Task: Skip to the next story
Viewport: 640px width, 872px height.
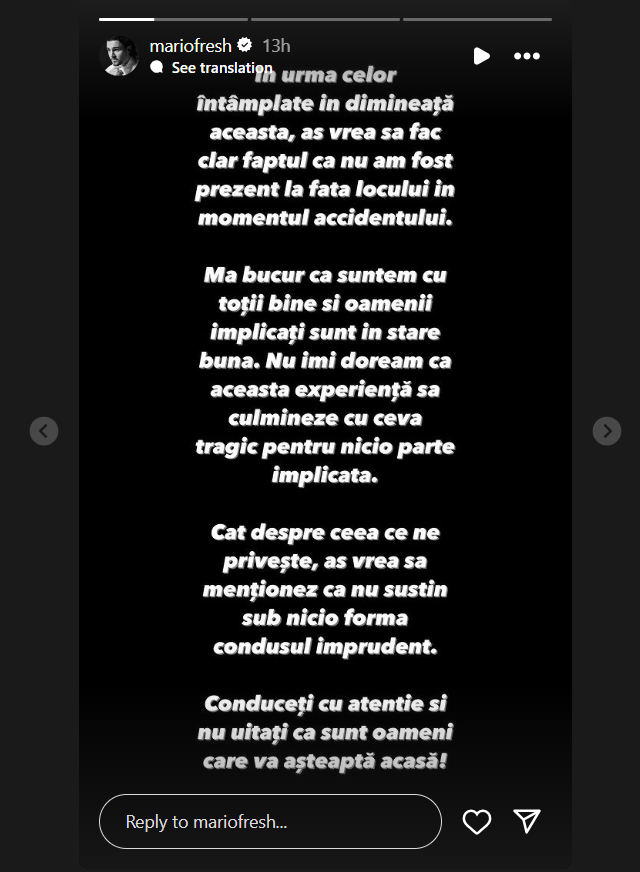Action: (607, 431)
